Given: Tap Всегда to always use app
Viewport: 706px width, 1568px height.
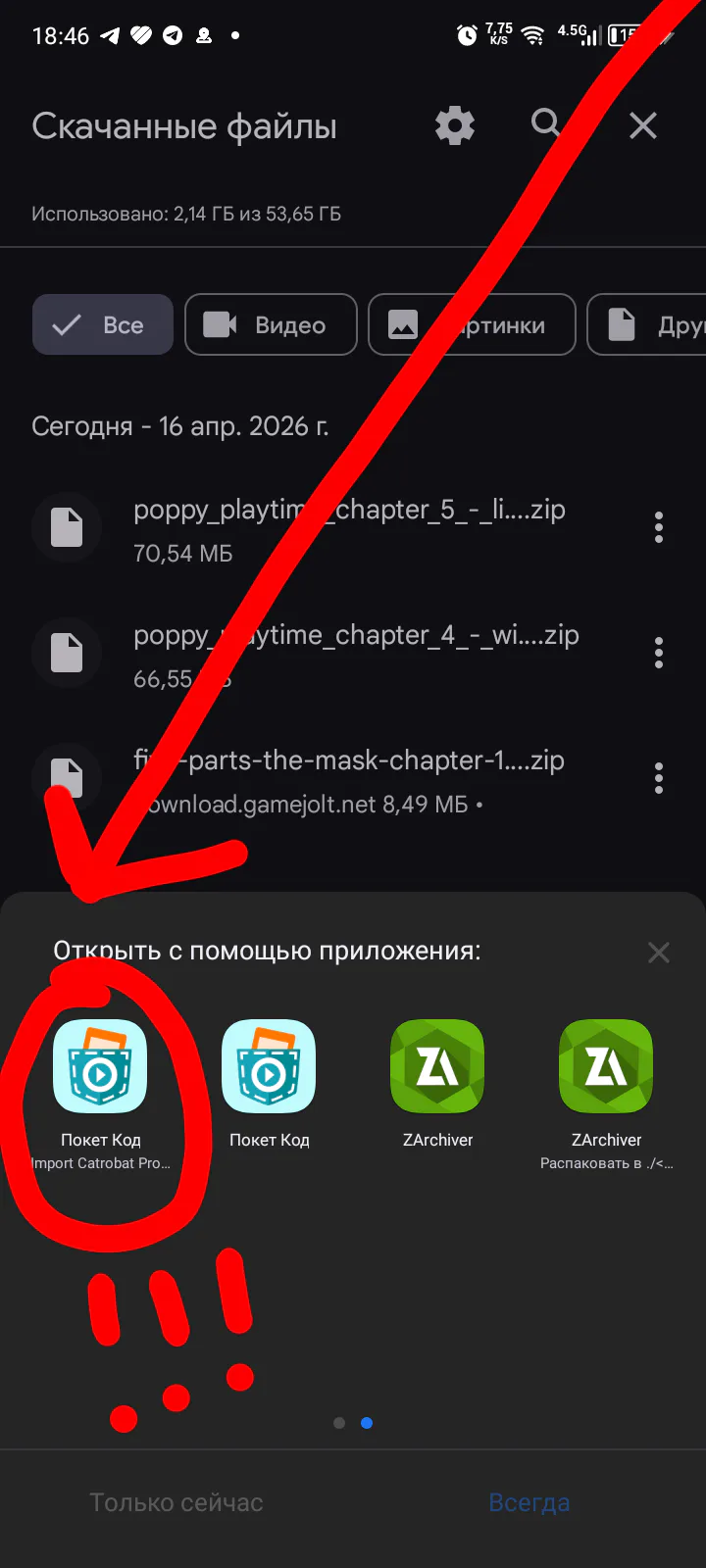Looking at the screenshot, I should click(x=529, y=1502).
